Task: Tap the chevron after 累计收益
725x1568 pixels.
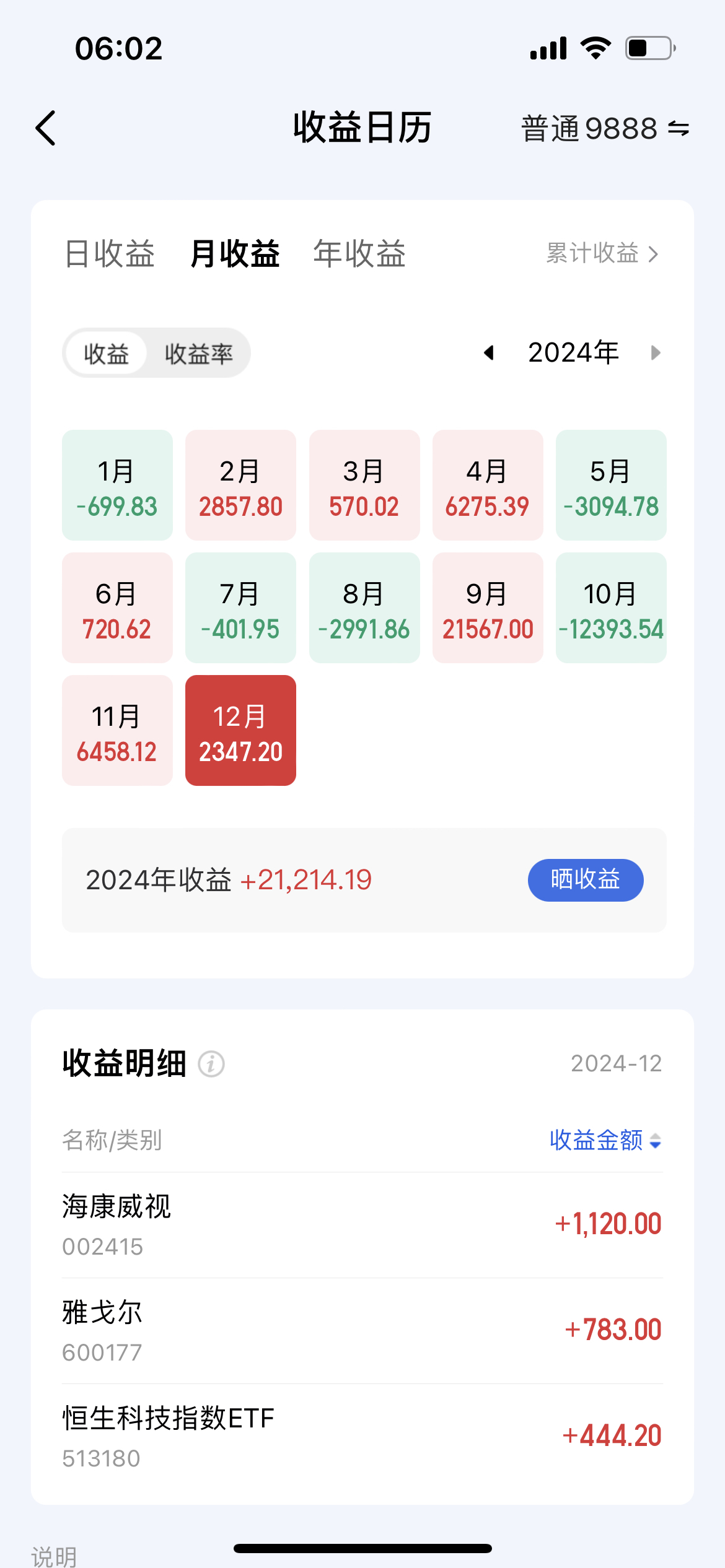Action: coord(654,254)
